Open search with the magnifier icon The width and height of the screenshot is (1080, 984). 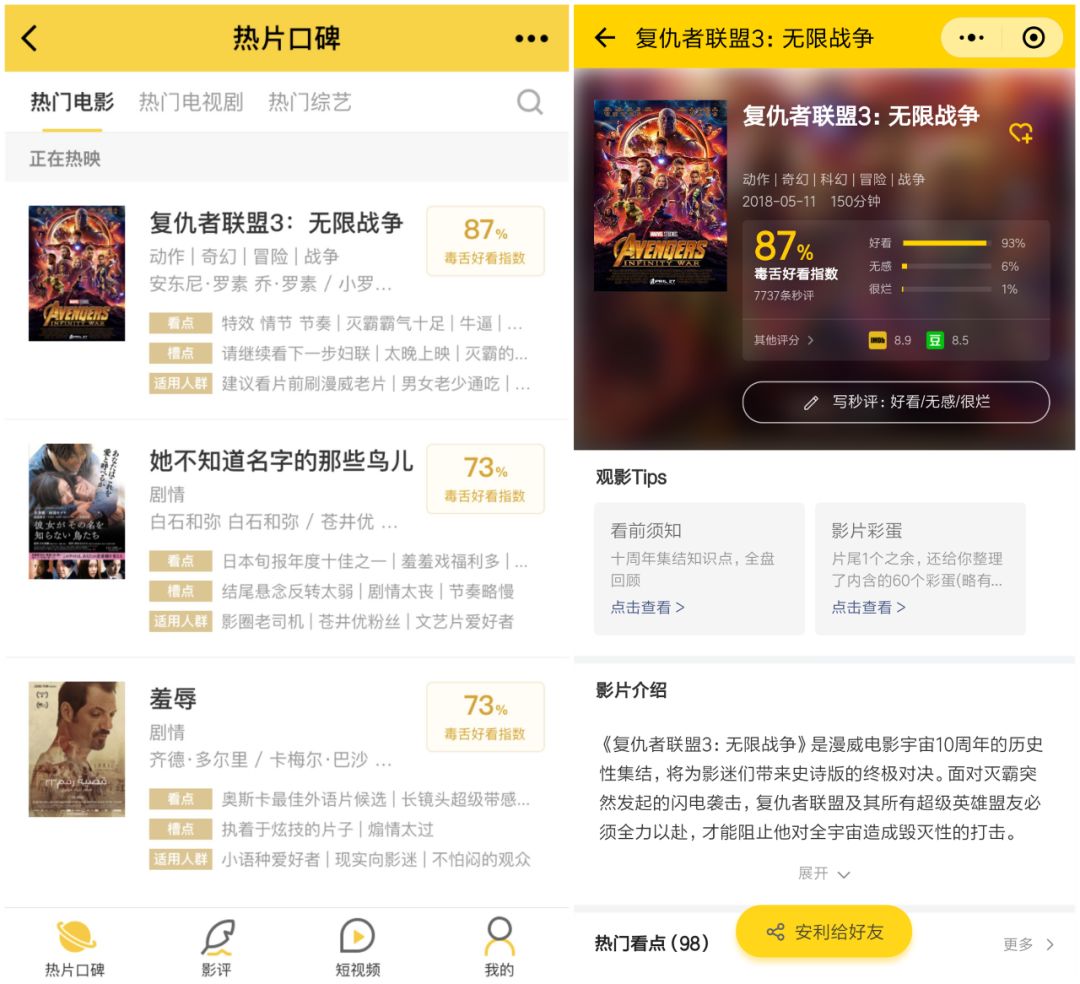[530, 102]
